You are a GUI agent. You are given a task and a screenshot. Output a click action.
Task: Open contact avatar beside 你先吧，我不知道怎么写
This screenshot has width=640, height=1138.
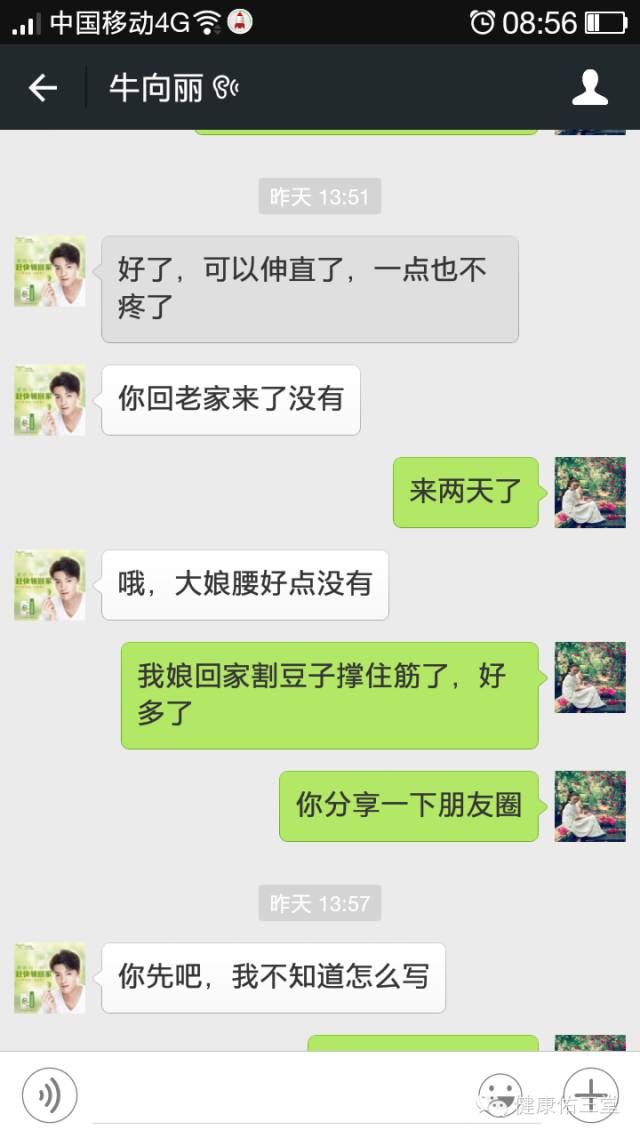(x=50, y=978)
